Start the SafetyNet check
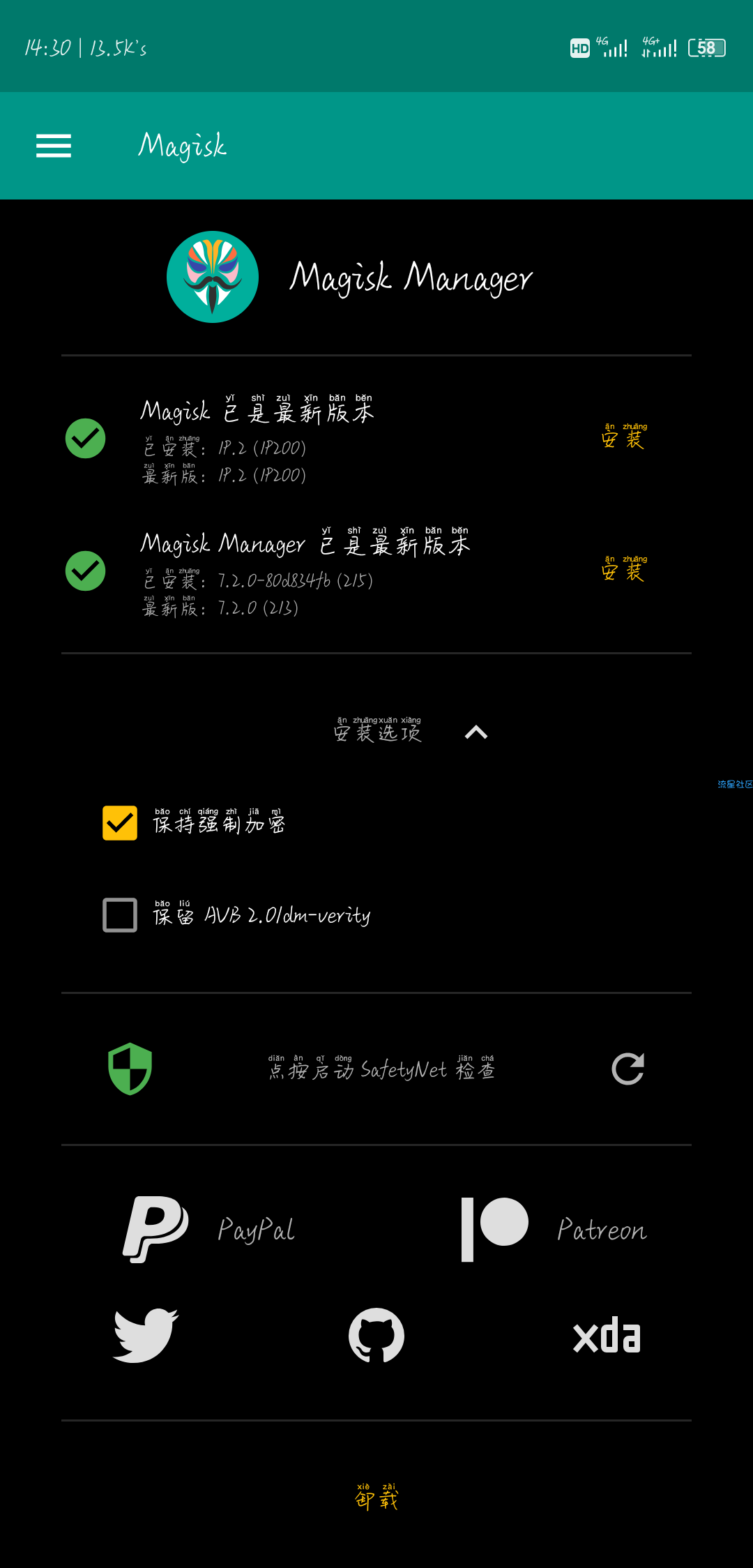 click(x=382, y=1068)
